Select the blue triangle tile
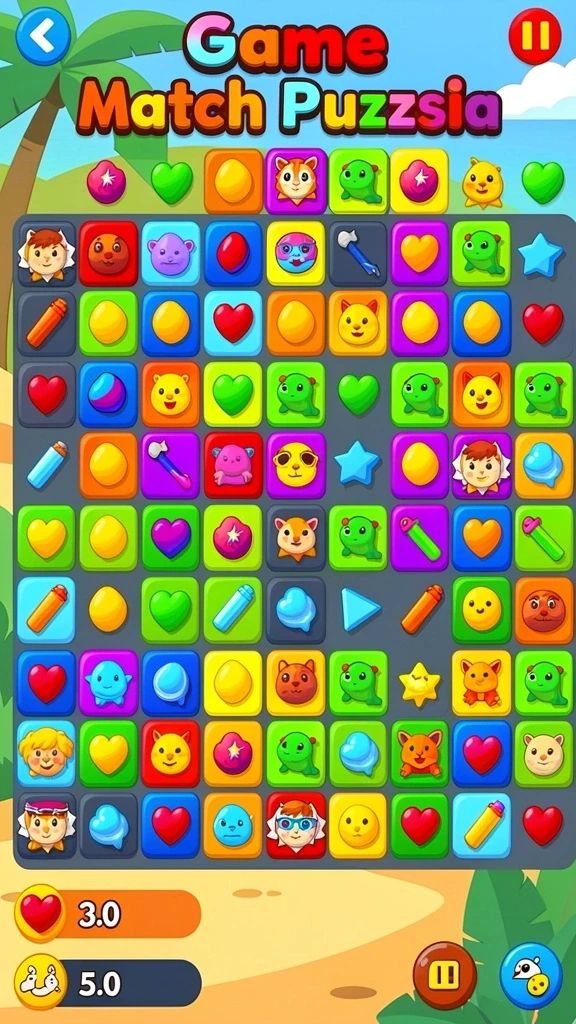Viewport: 576px width, 1024px height. (x=360, y=610)
